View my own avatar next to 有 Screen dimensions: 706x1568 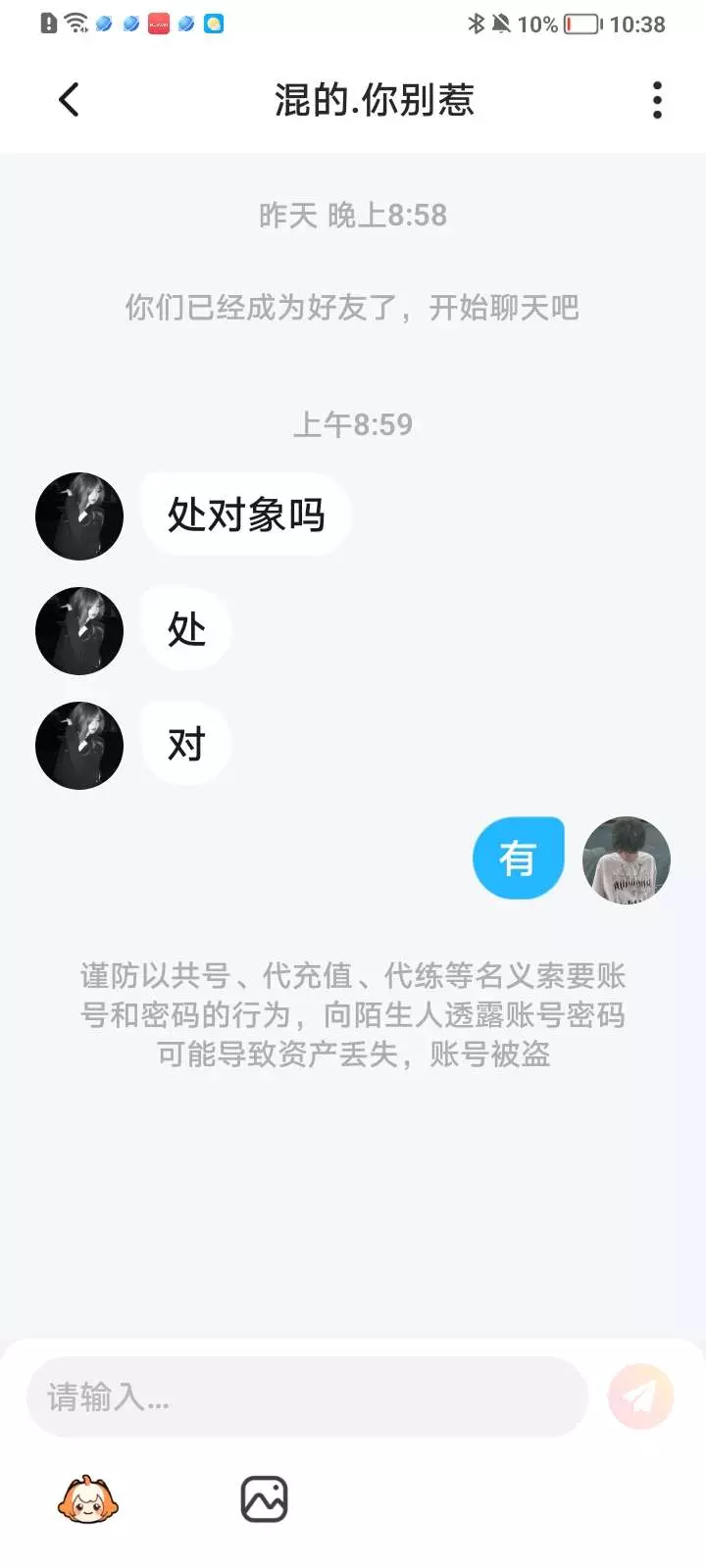click(x=627, y=860)
